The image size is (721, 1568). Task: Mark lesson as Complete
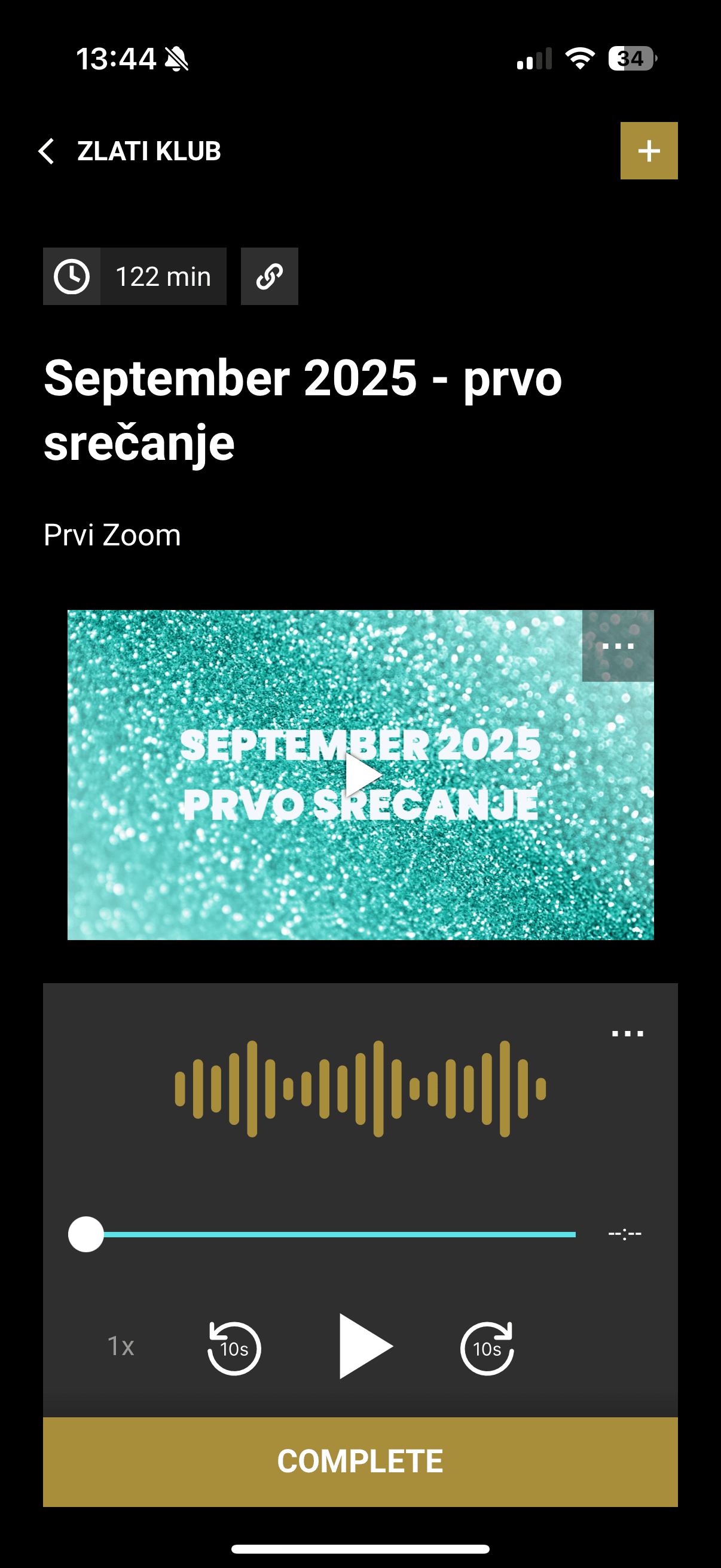360,1461
